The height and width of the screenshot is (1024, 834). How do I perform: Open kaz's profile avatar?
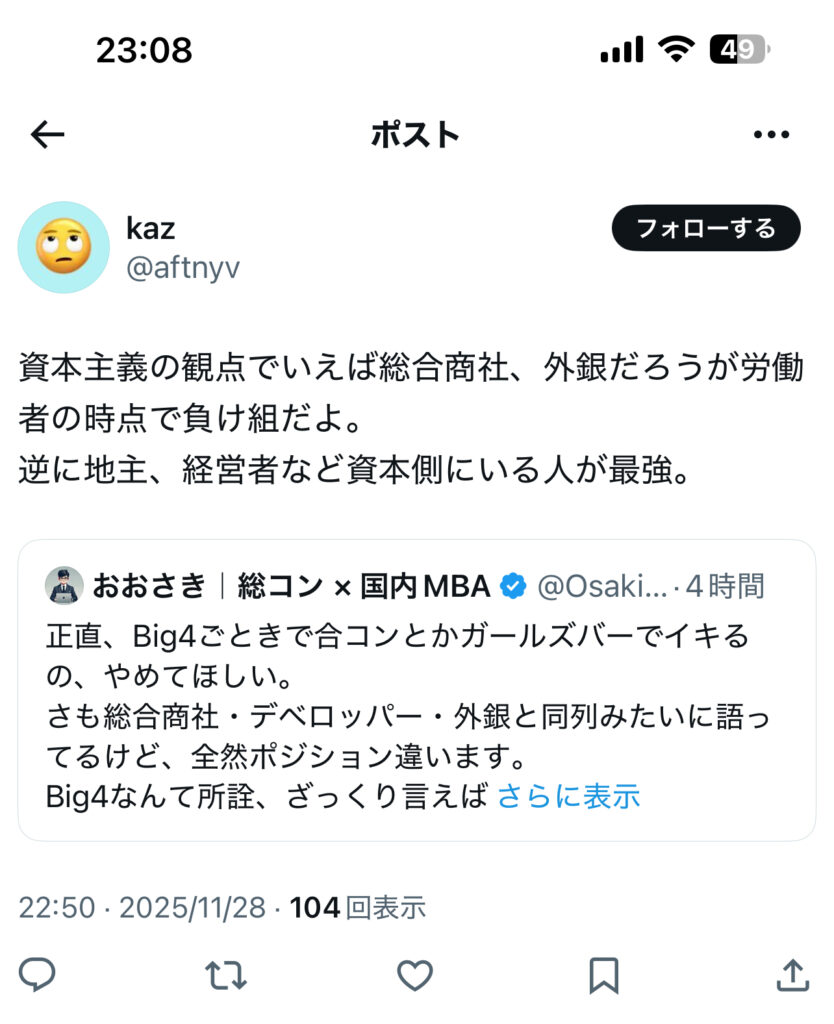pyautogui.click(x=64, y=246)
